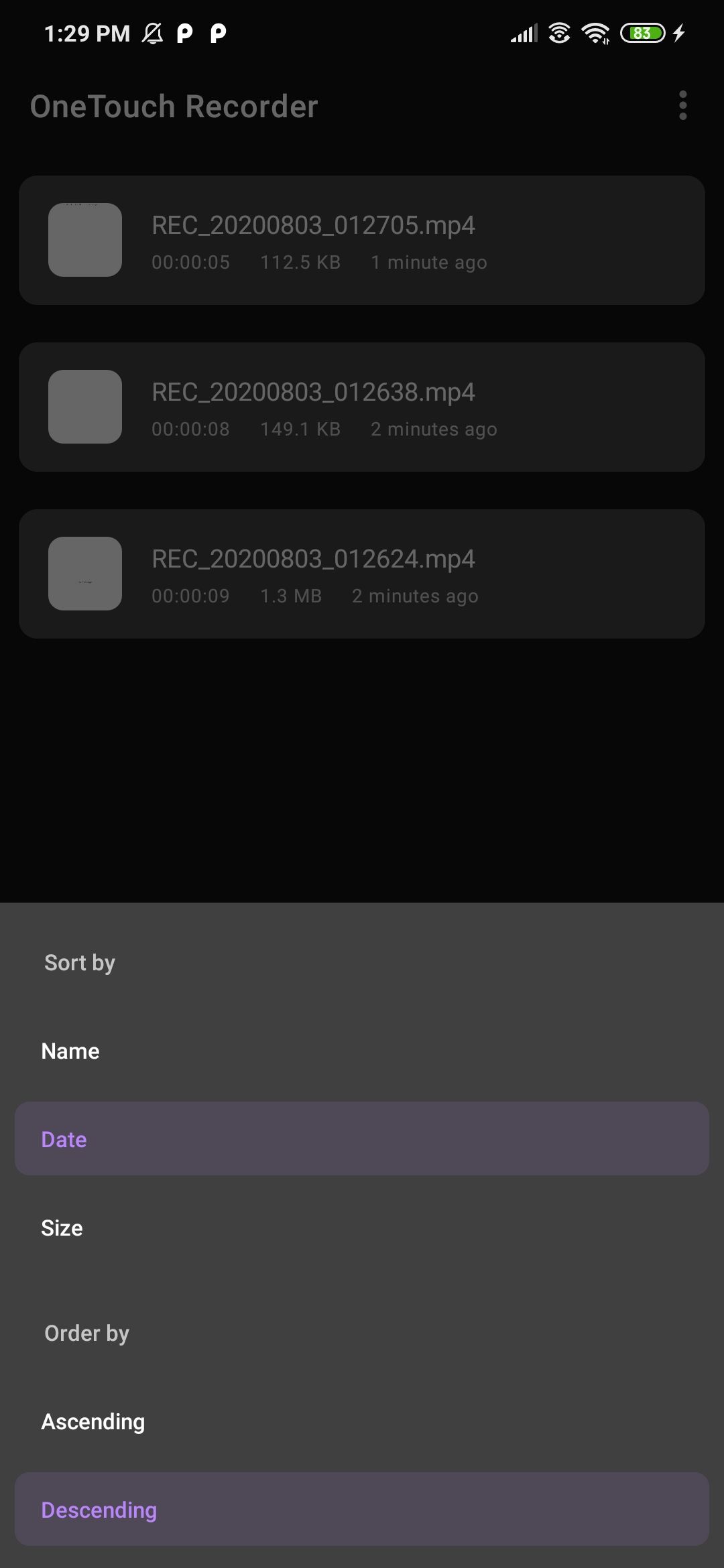Image resolution: width=724 pixels, height=1568 pixels.
Task: Open recording REC_20200803_012624.mp4
Action: [x=362, y=574]
